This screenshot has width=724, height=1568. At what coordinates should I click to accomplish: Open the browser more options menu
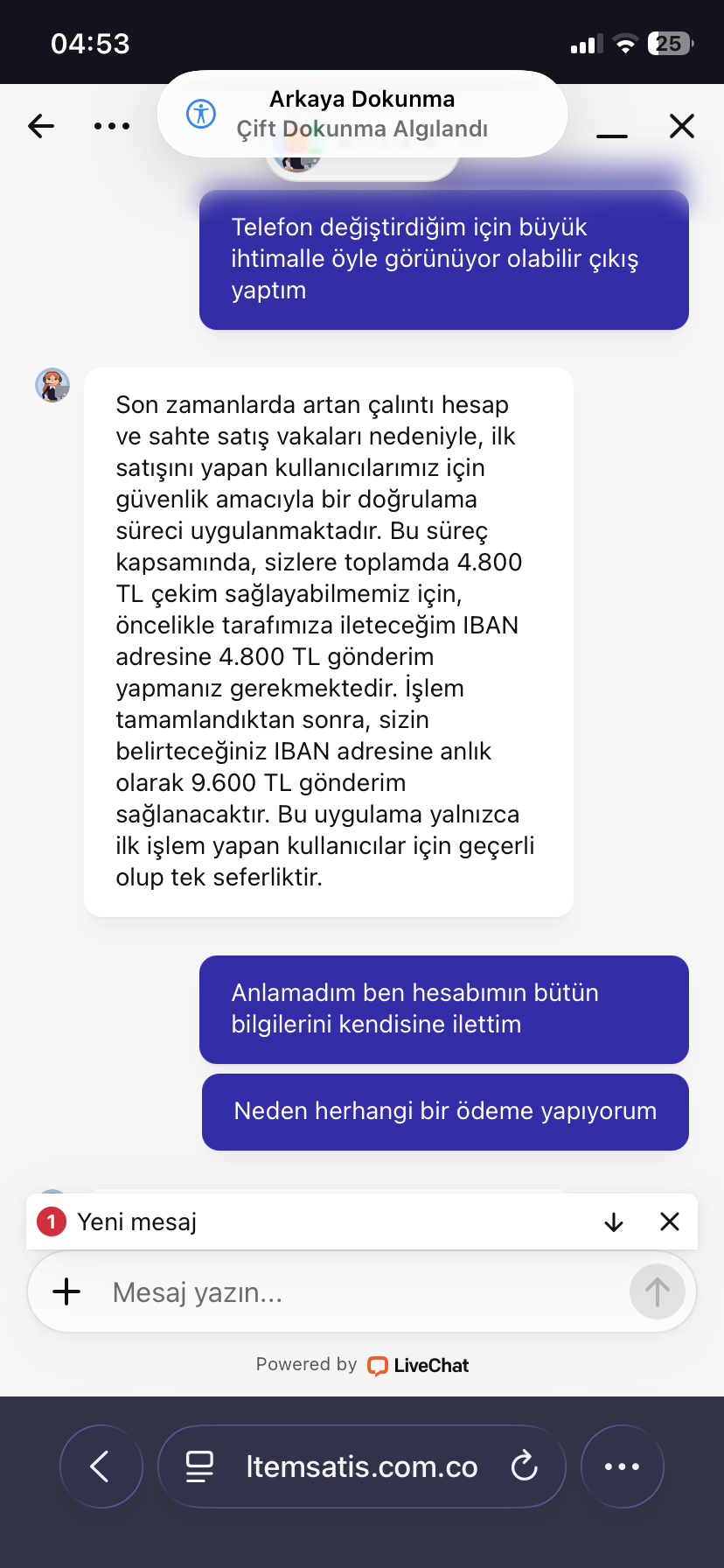tap(623, 1466)
